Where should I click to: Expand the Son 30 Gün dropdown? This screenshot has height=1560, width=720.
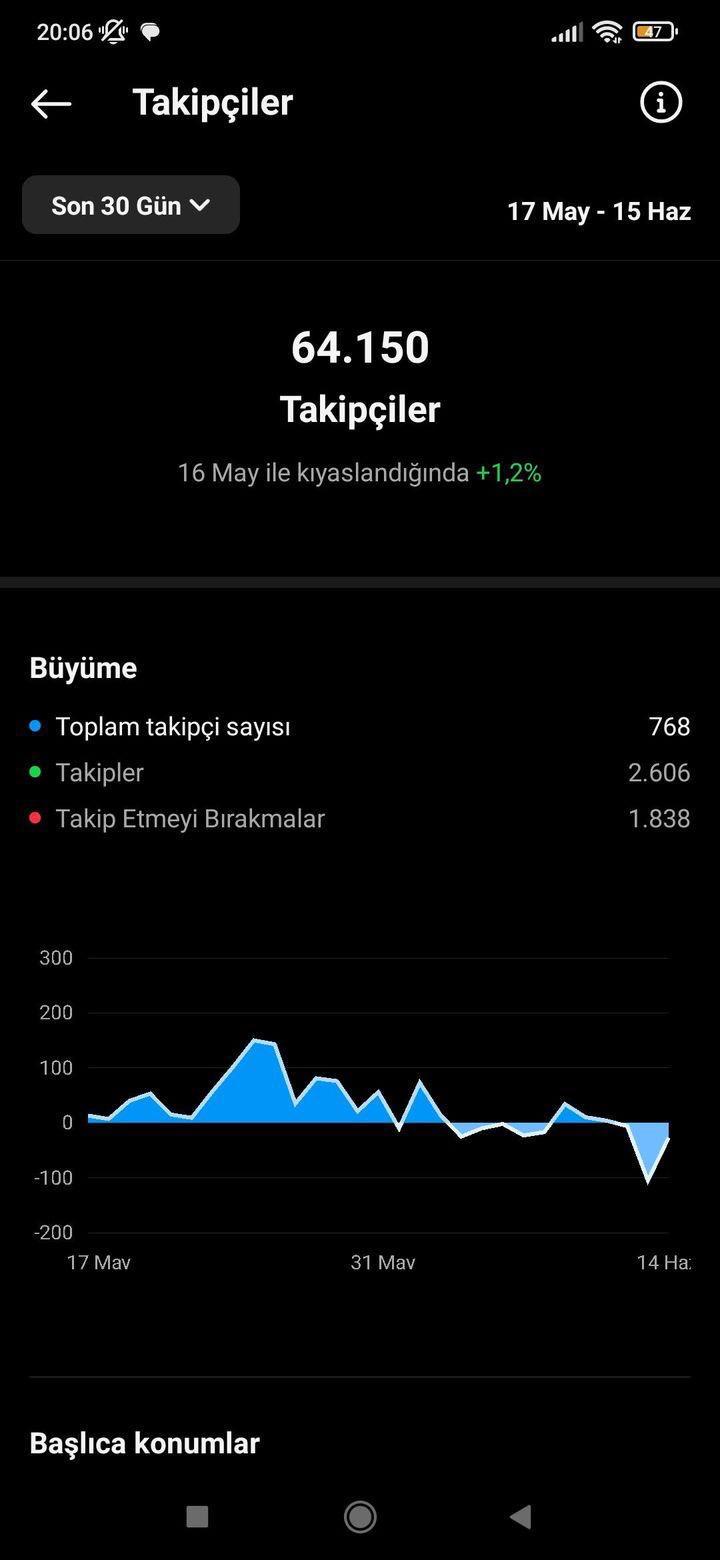pyautogui.click(x=131, y=205)
